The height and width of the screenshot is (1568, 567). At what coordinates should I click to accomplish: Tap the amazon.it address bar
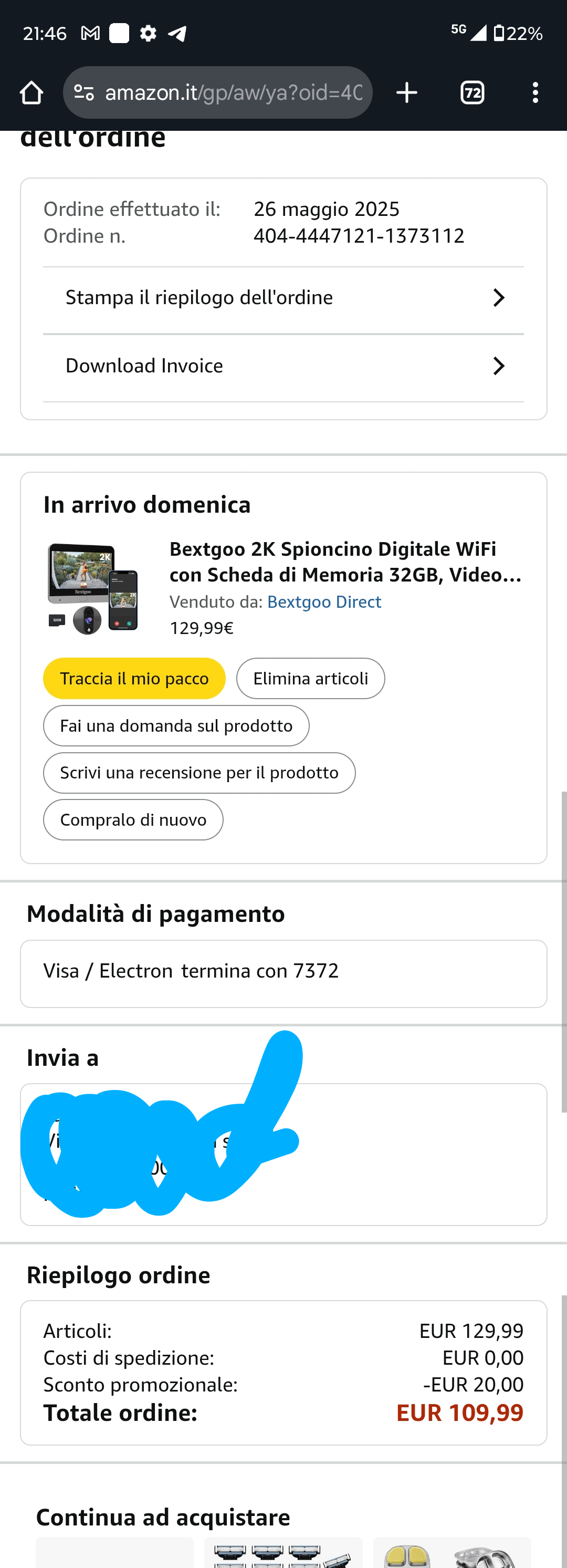tap(233, 93)
